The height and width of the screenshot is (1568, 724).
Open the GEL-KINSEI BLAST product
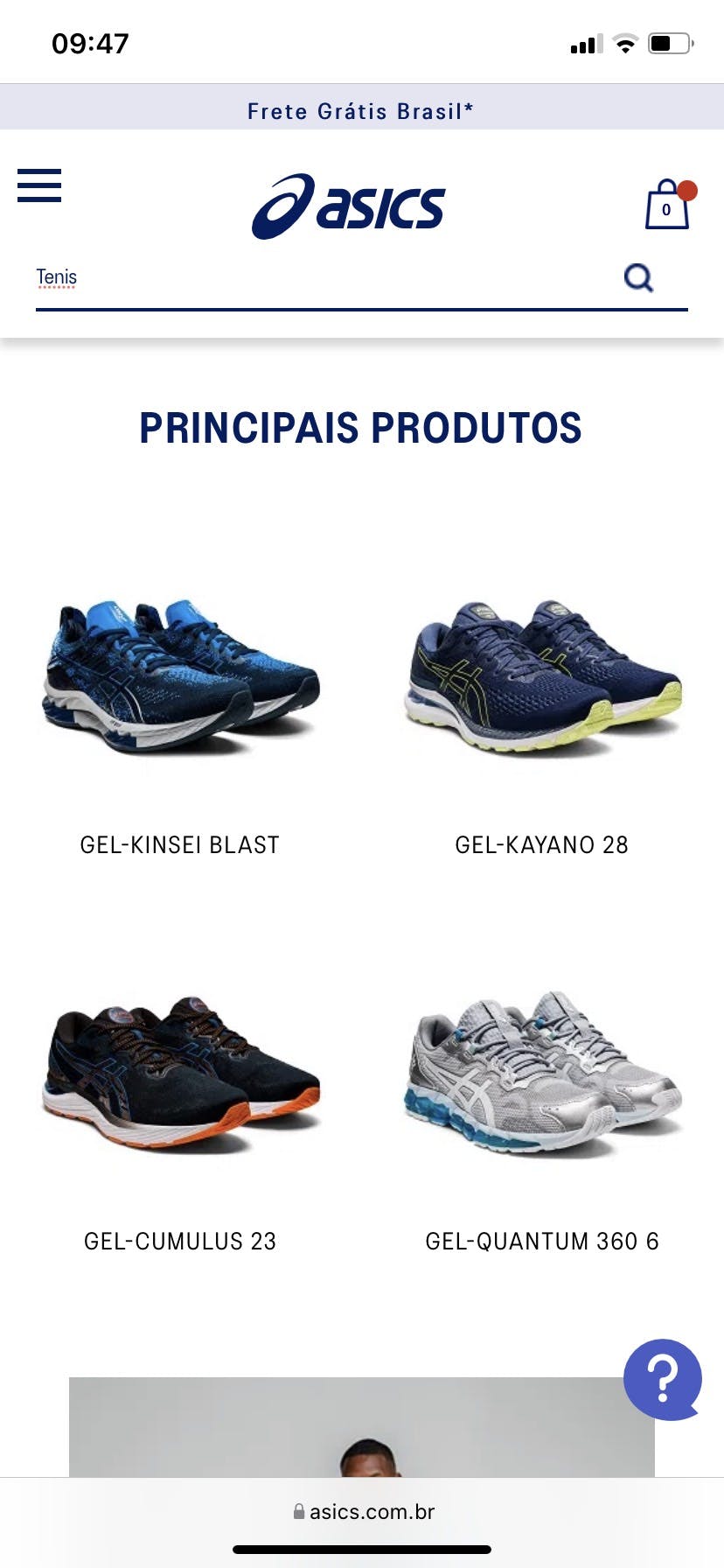[180, 682]
